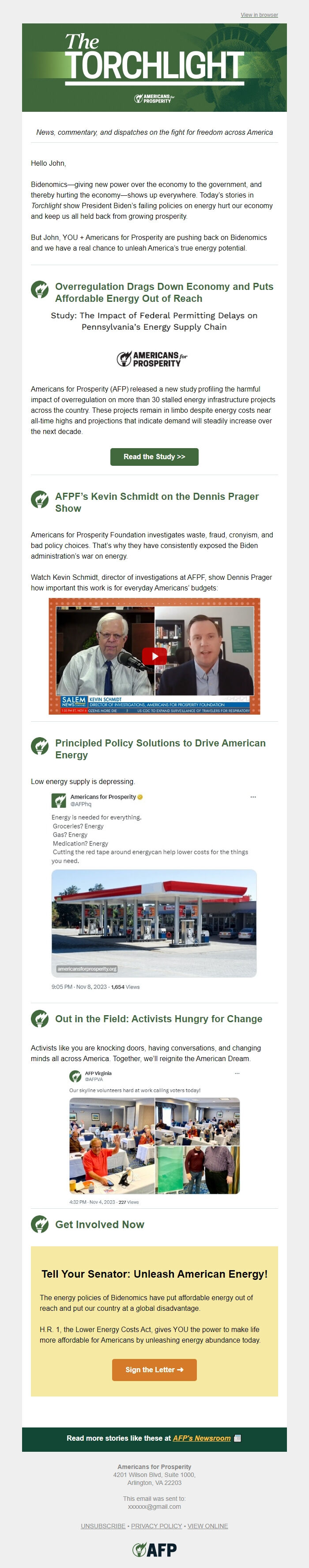Tap the Read the Study button
This screenshot has width=309, height=1568.
pos(154,457)
